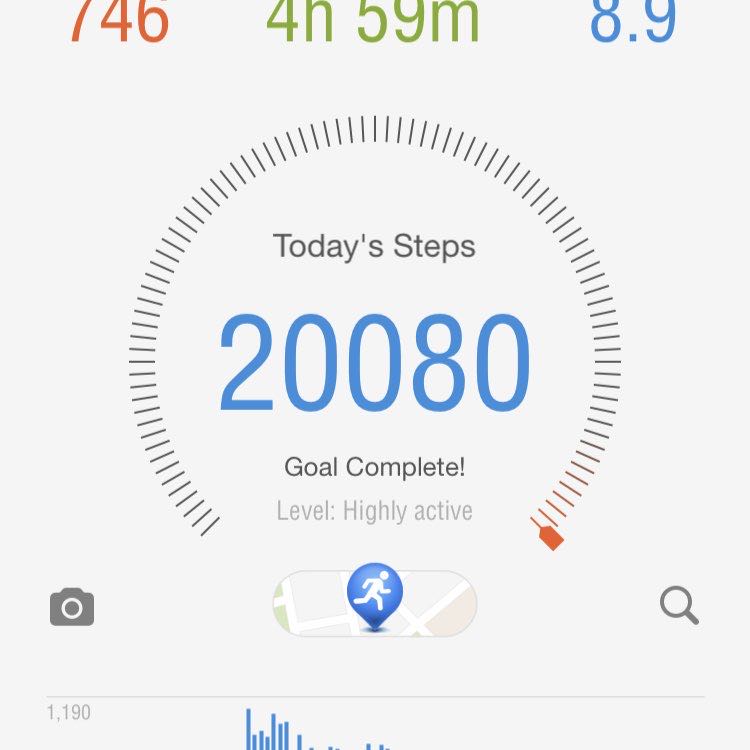
Task: Open the running map tracker
Action: coord(375,602)
